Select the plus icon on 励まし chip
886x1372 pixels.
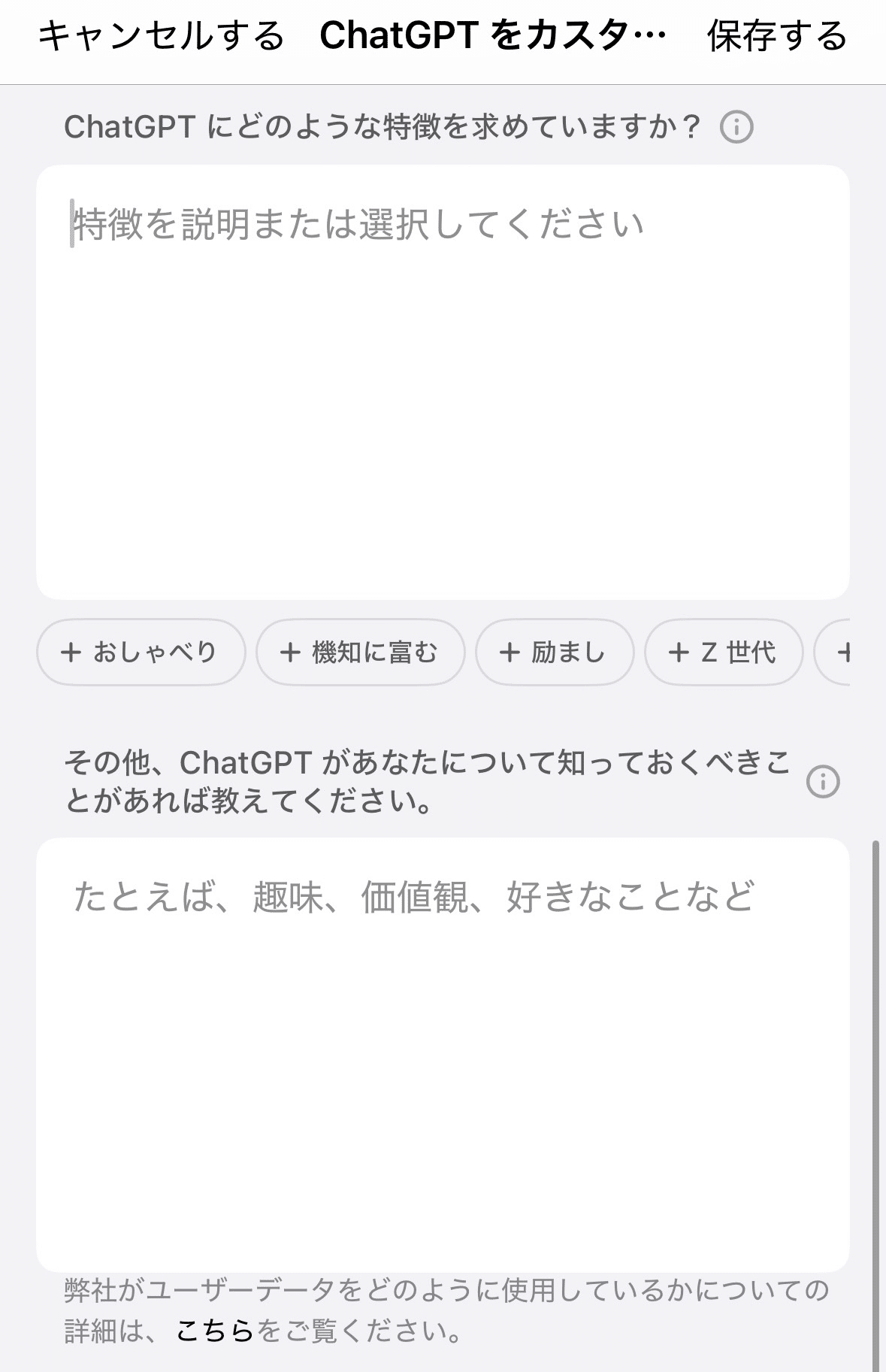click(x=510, y=653)
